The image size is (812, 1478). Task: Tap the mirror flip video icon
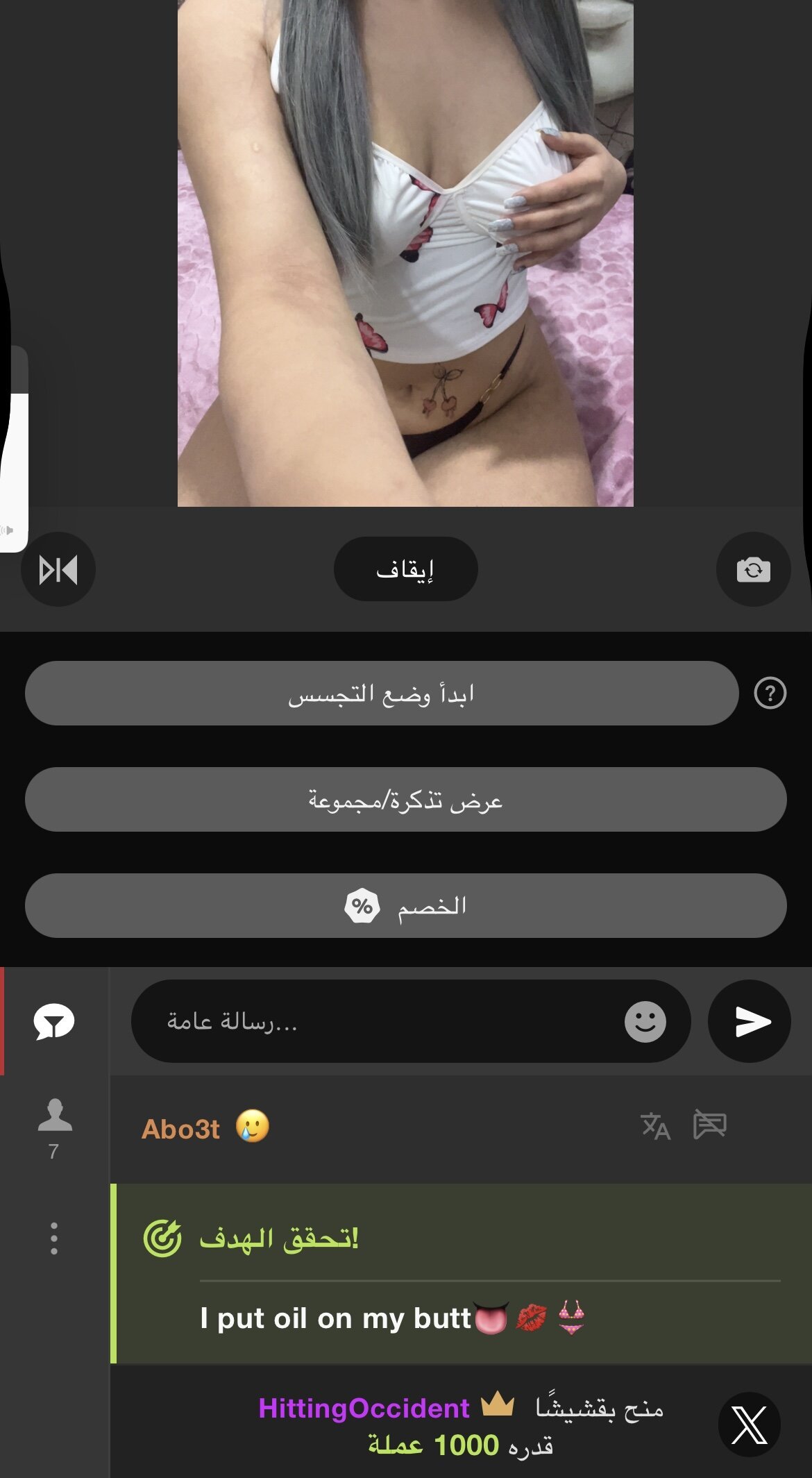58,569
